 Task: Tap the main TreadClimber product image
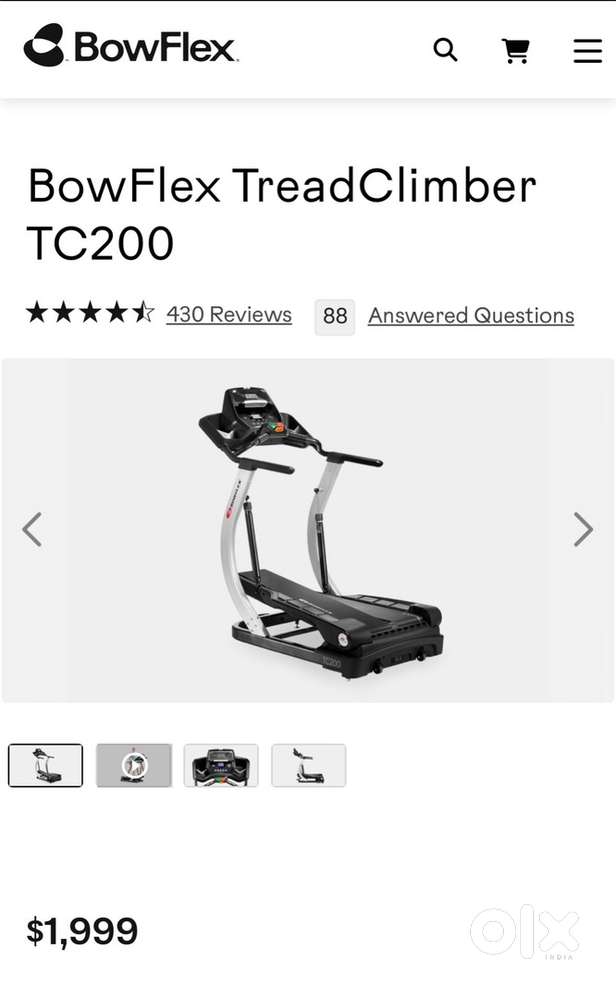point(308,530)
